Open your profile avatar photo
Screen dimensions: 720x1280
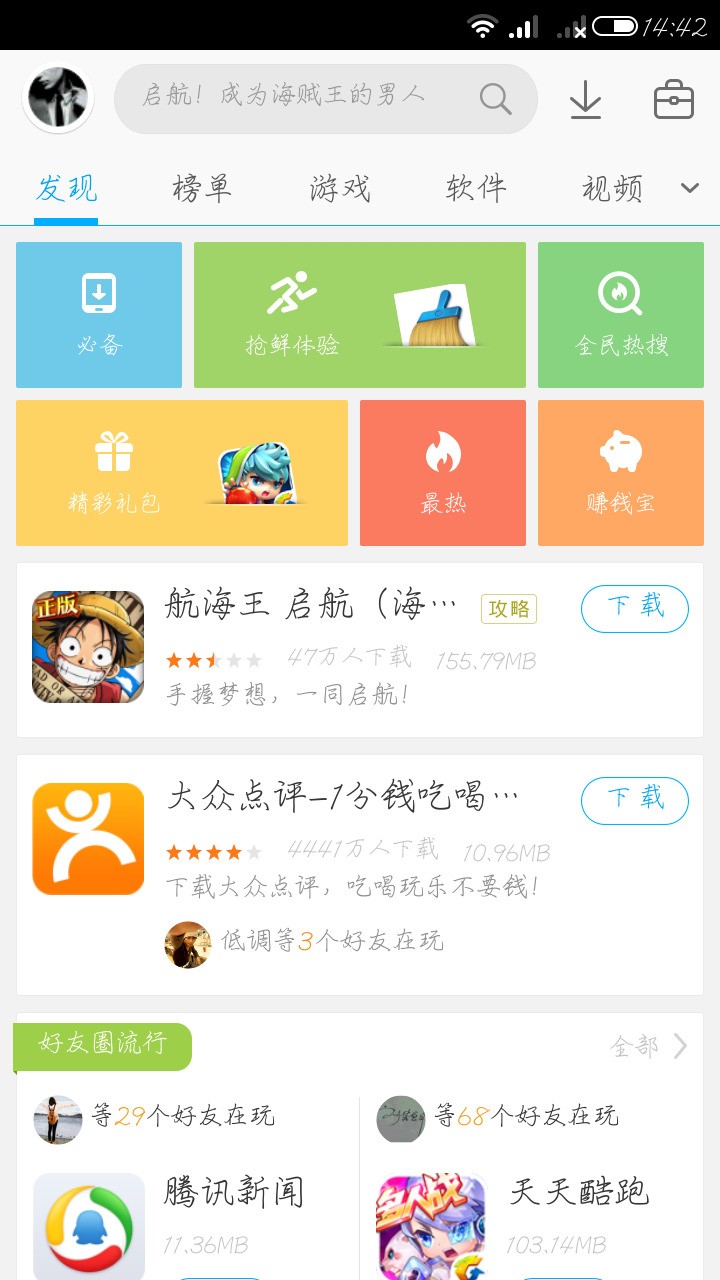(x=57, y=97)
